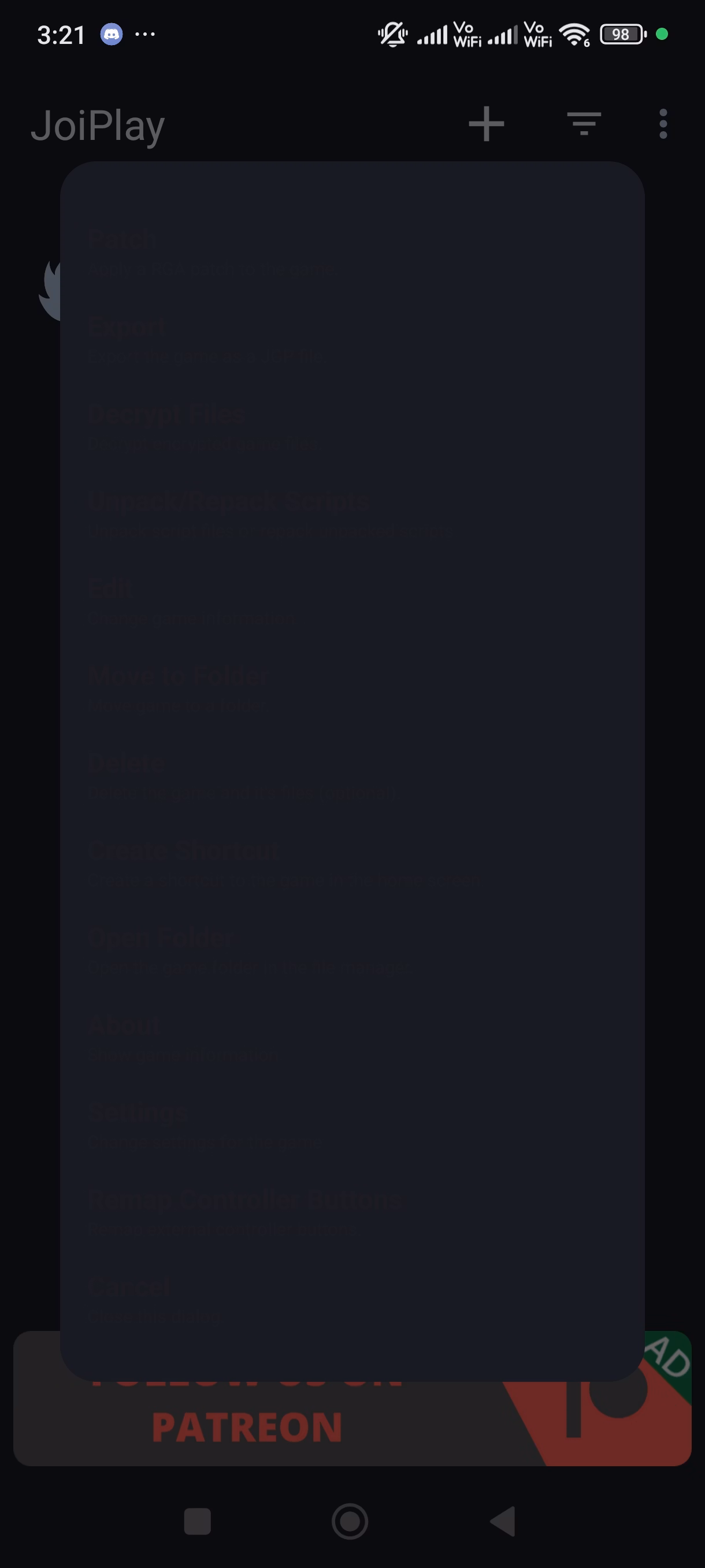Choose Export to export the game
705x1568 pixels.
(352, 339)
